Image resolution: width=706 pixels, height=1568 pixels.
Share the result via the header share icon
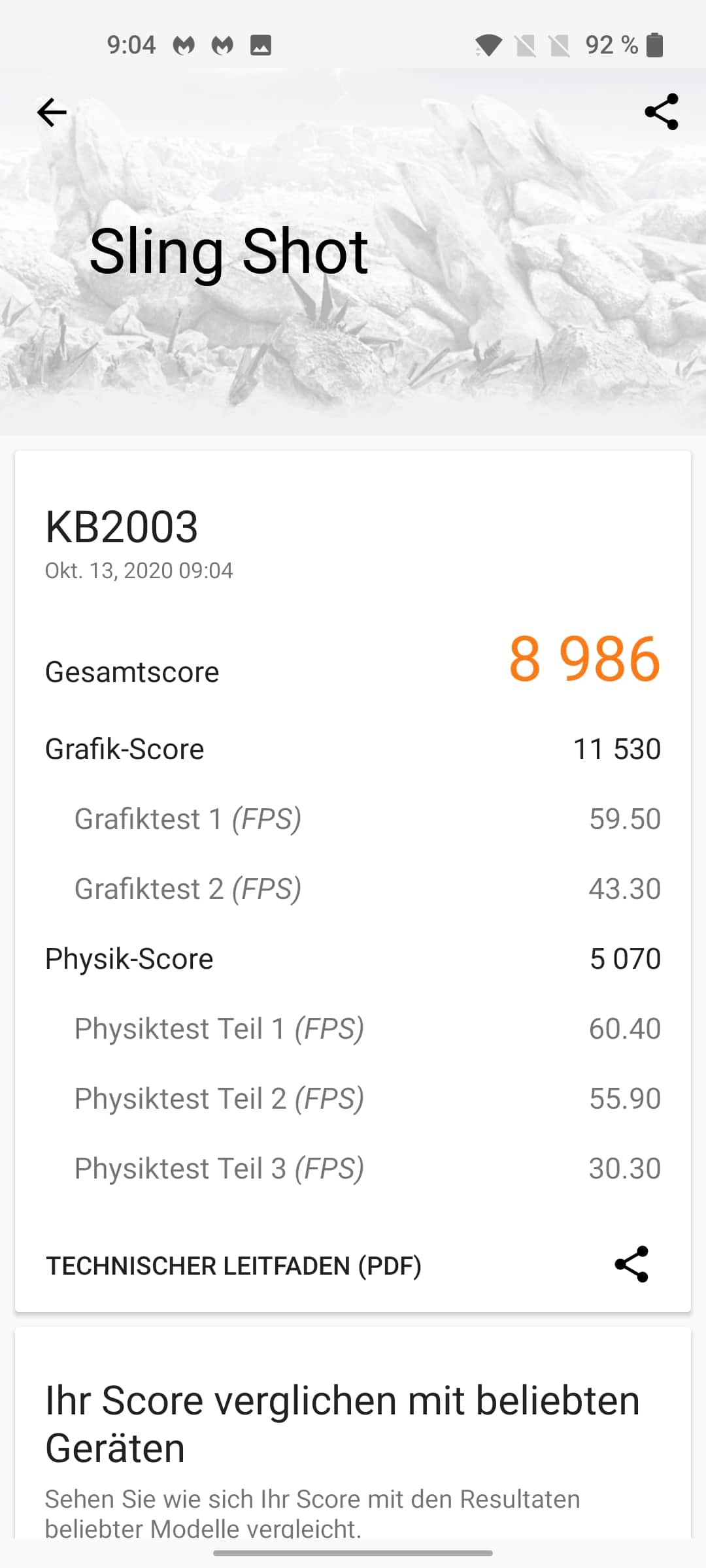point(661,112)
